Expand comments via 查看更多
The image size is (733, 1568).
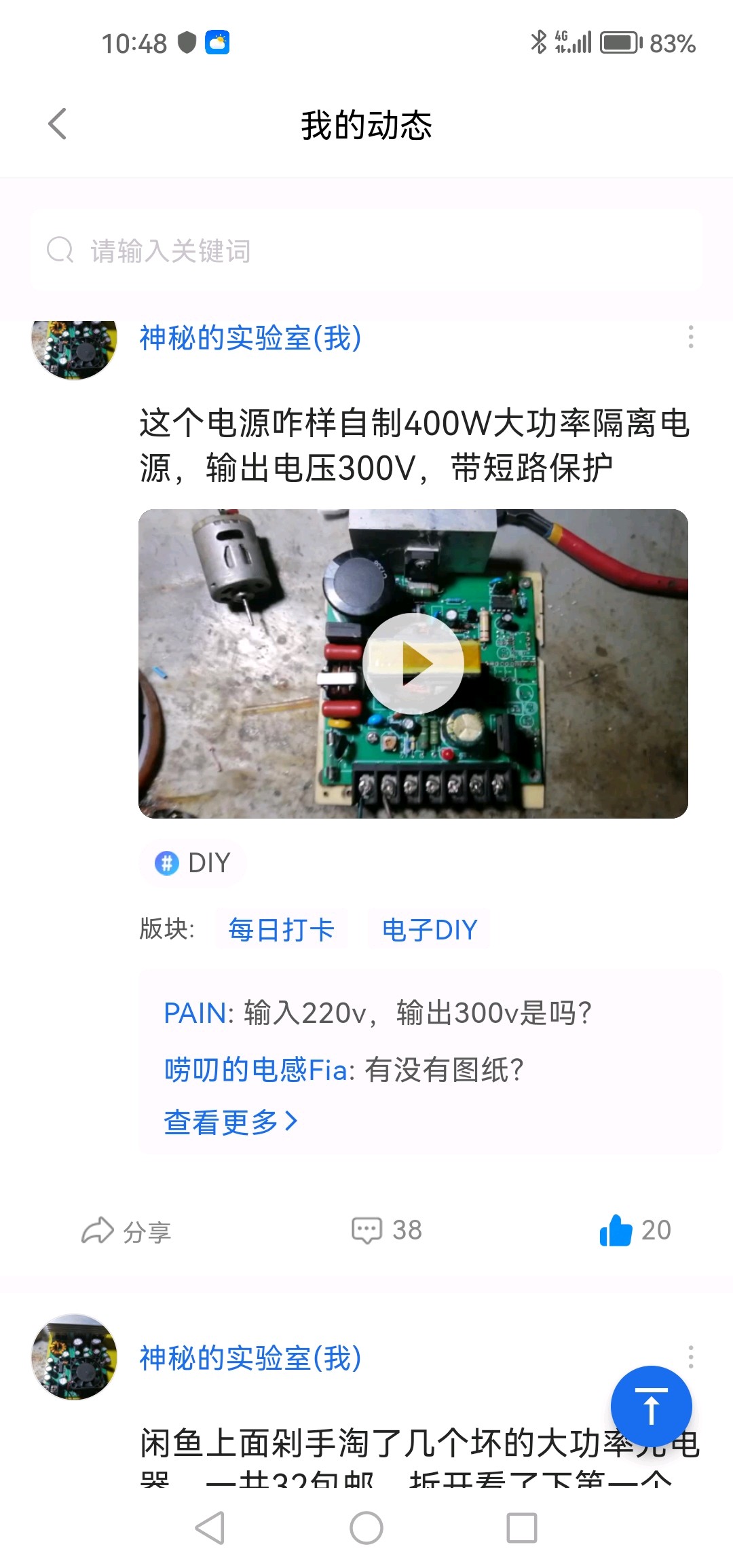(231, 1121)
